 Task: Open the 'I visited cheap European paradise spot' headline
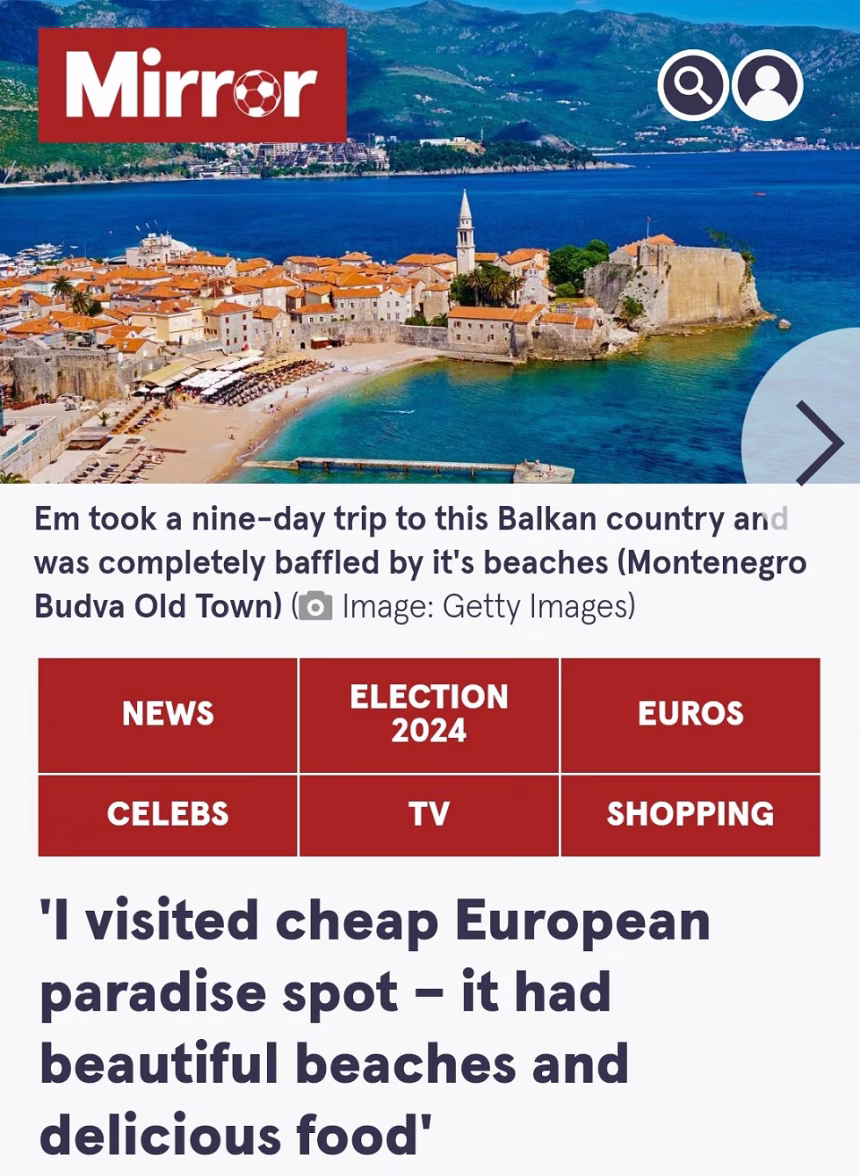tap(375, 1025)
